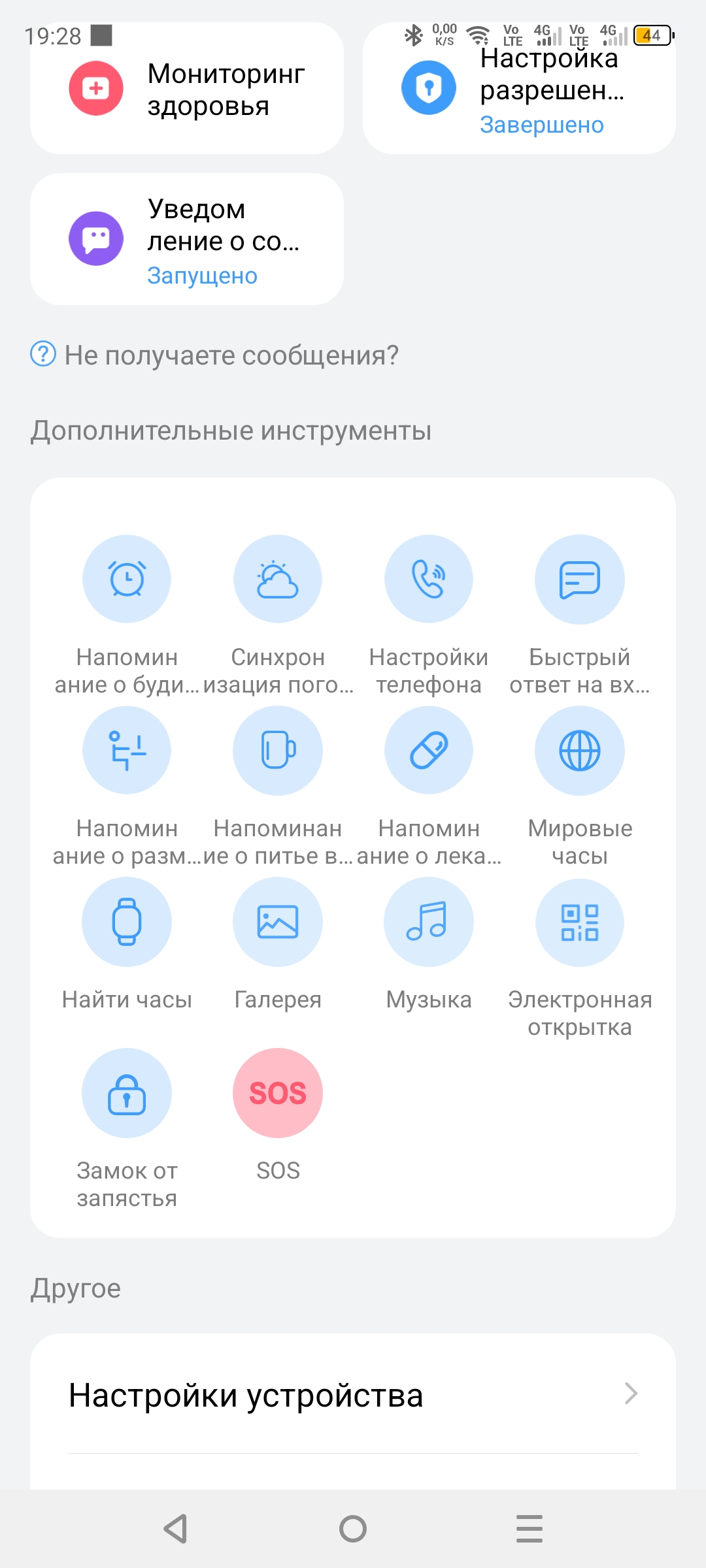Open the alarm reminder tool

tap(127, 580)
